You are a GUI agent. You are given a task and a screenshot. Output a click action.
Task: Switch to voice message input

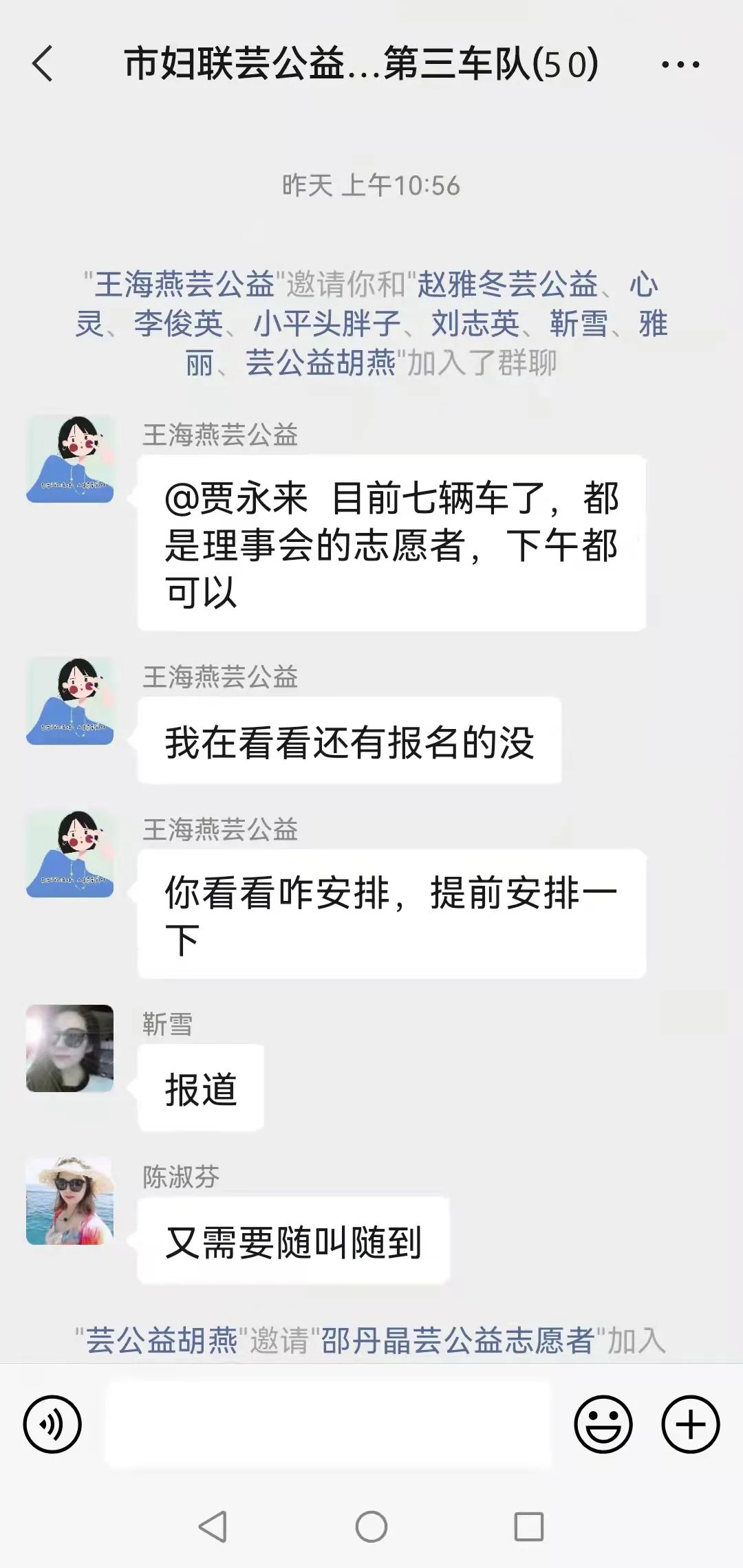pyautogui.click(x=52, y=1424)
